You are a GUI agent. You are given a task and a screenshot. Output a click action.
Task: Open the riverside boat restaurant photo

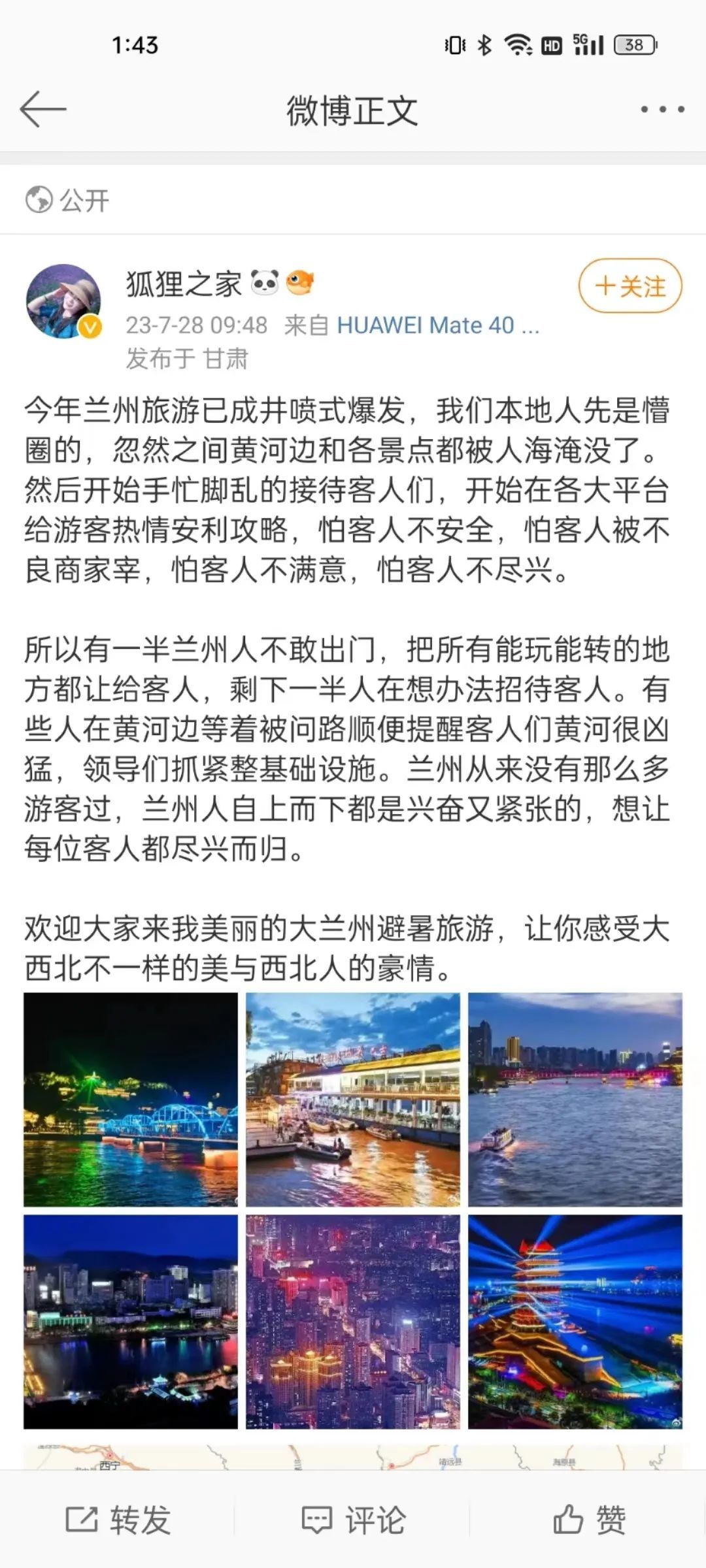(353, 1100)
